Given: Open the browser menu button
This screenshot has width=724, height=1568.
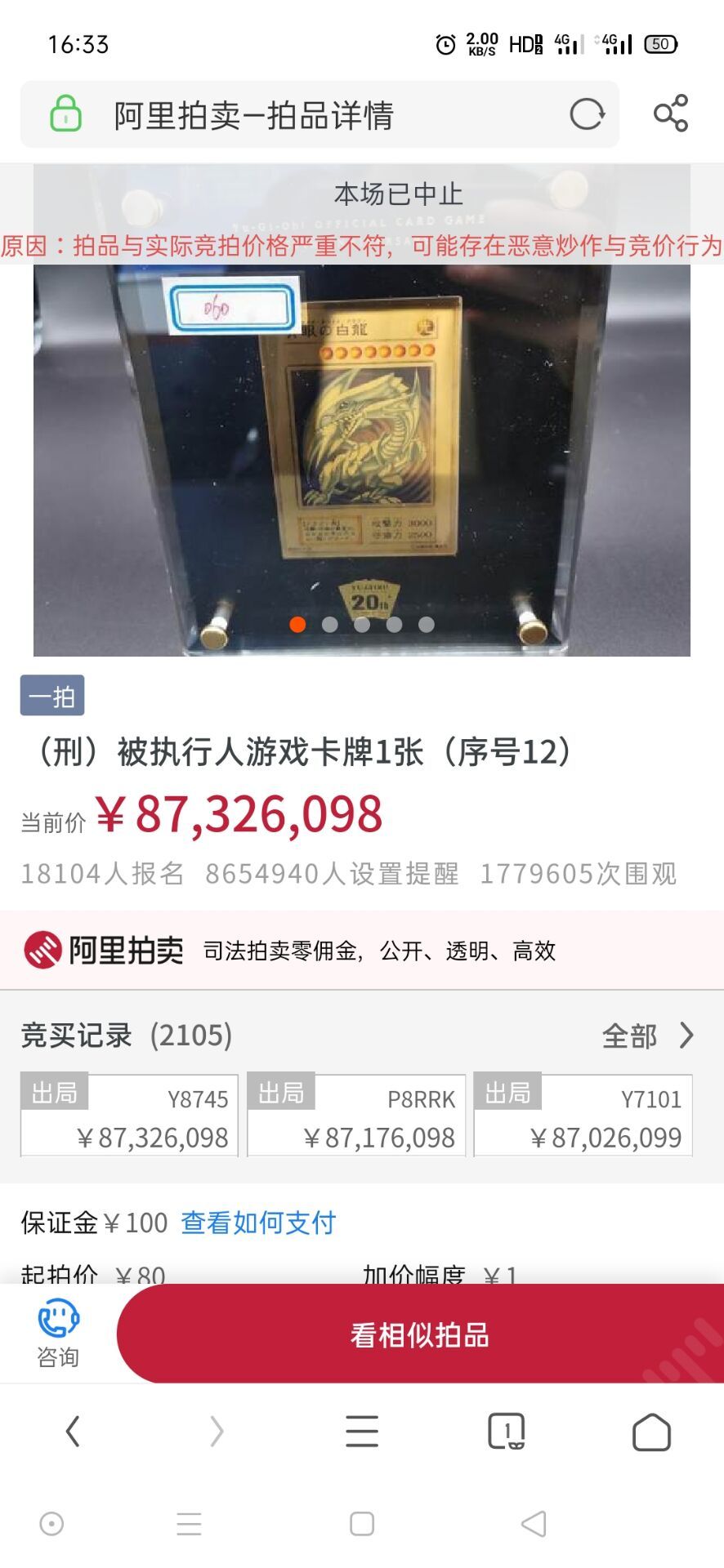Looking at the screenshot, I should (362, 1432).
